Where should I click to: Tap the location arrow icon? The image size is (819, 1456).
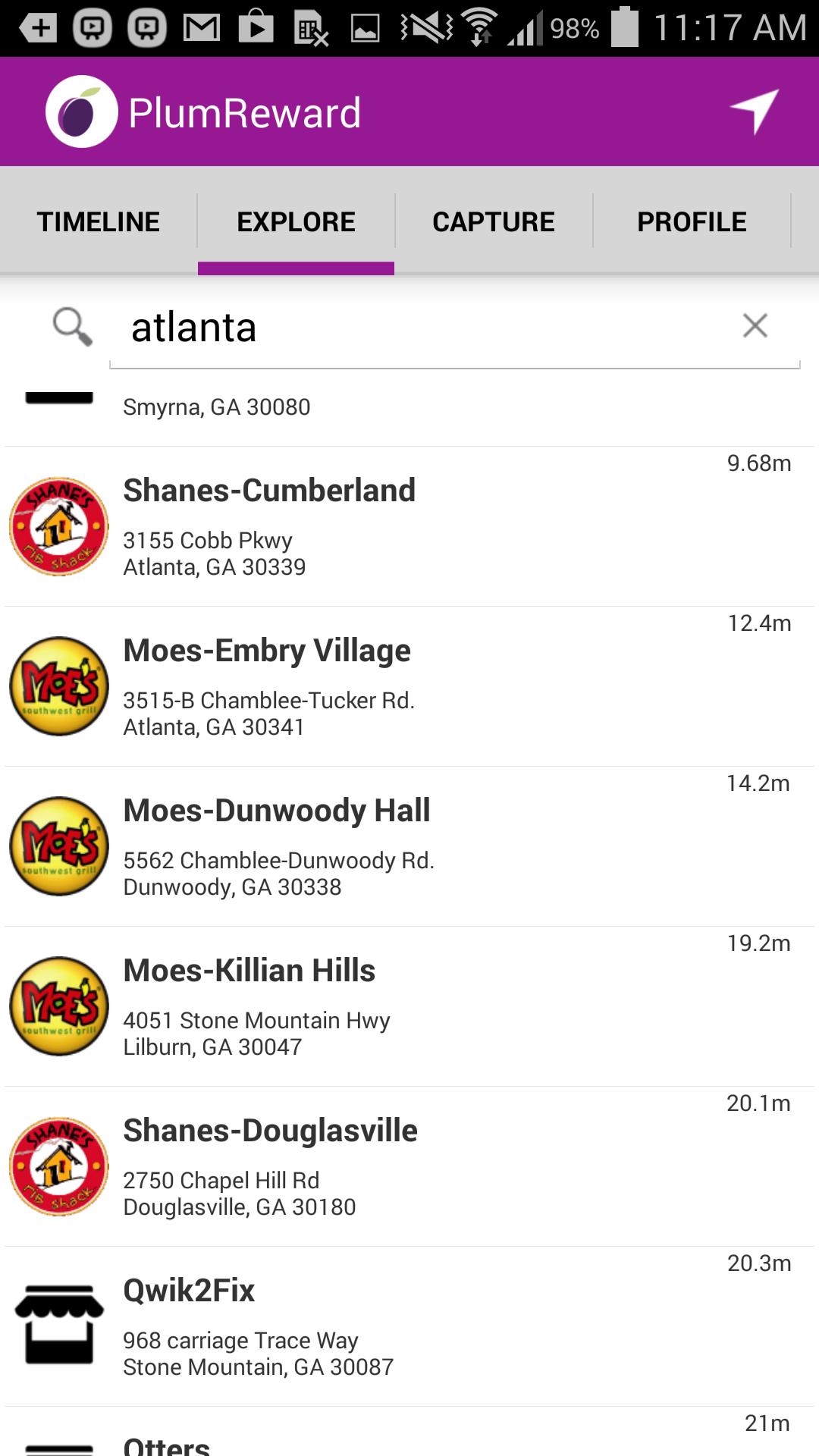point(754,112)
